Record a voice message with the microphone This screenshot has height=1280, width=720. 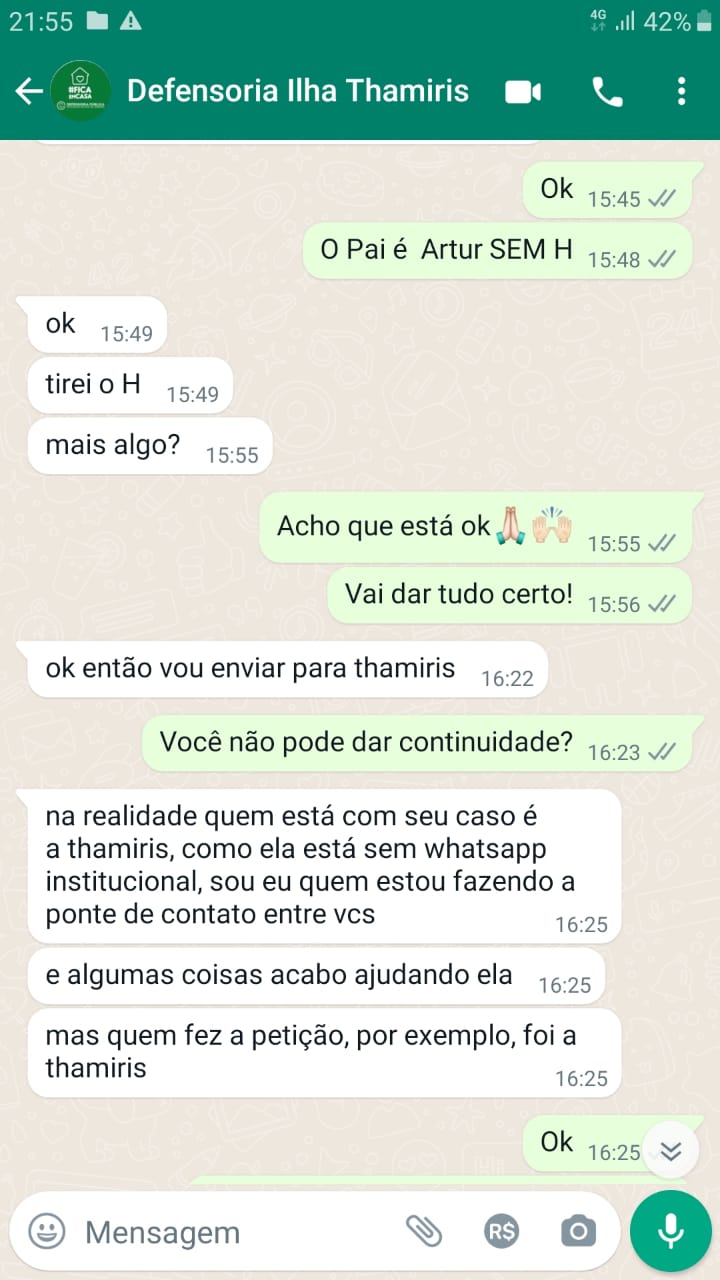[671, 1231]
